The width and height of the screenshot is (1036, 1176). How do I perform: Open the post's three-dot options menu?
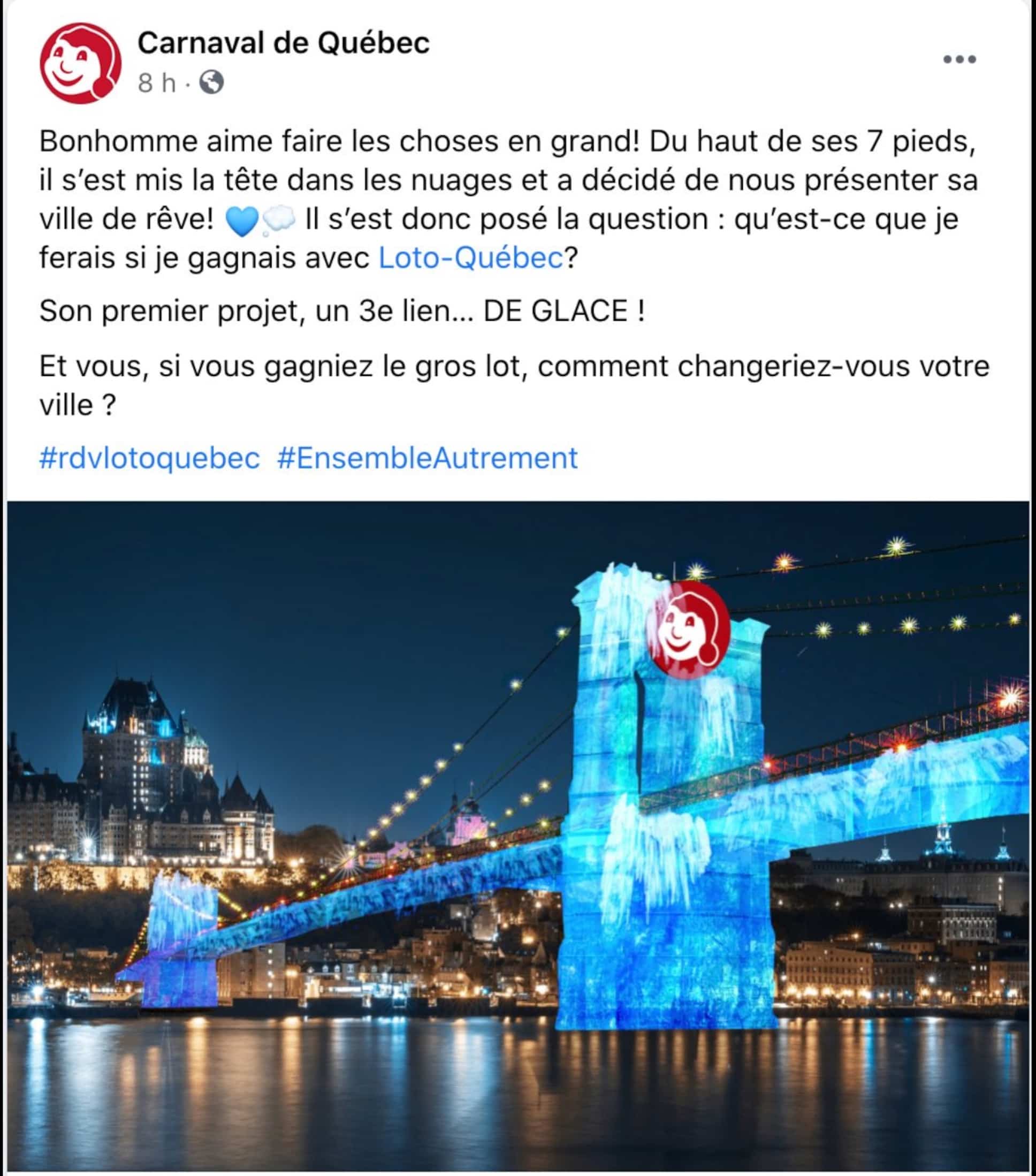tap(959, 59)
